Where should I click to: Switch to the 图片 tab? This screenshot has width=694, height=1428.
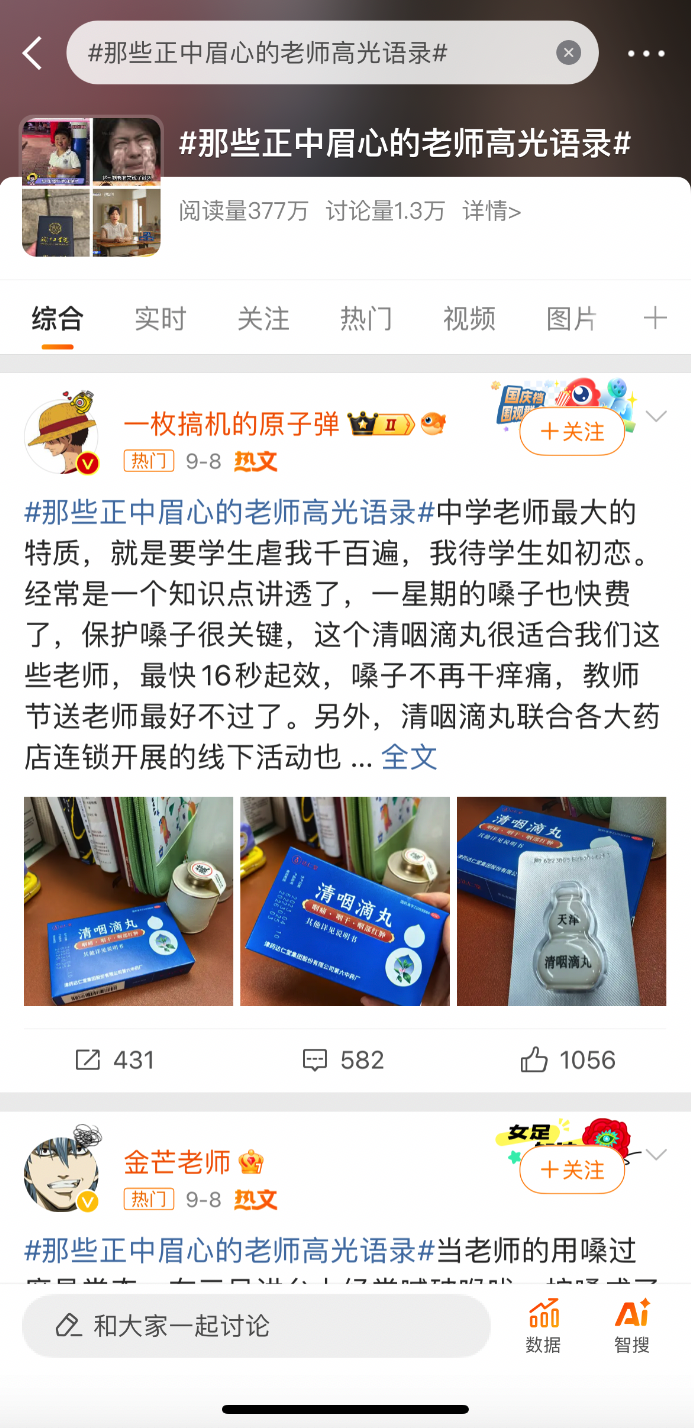572,319
